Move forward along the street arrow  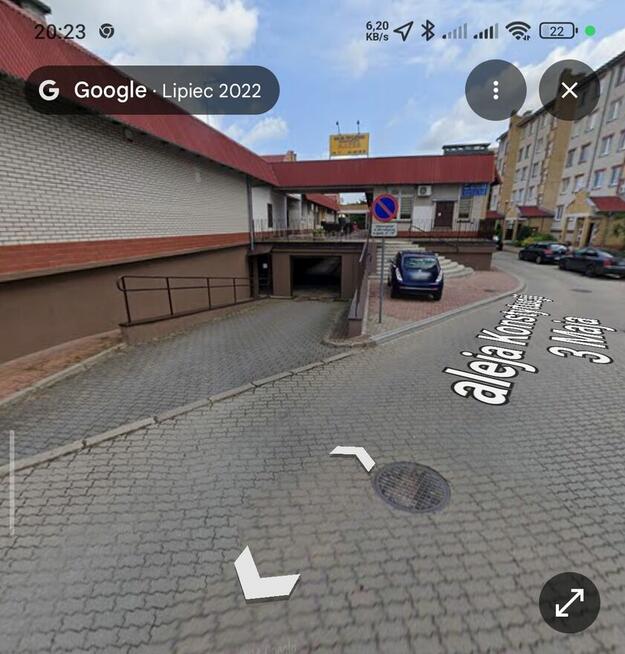pyautogui.click(x=352, y=457)
